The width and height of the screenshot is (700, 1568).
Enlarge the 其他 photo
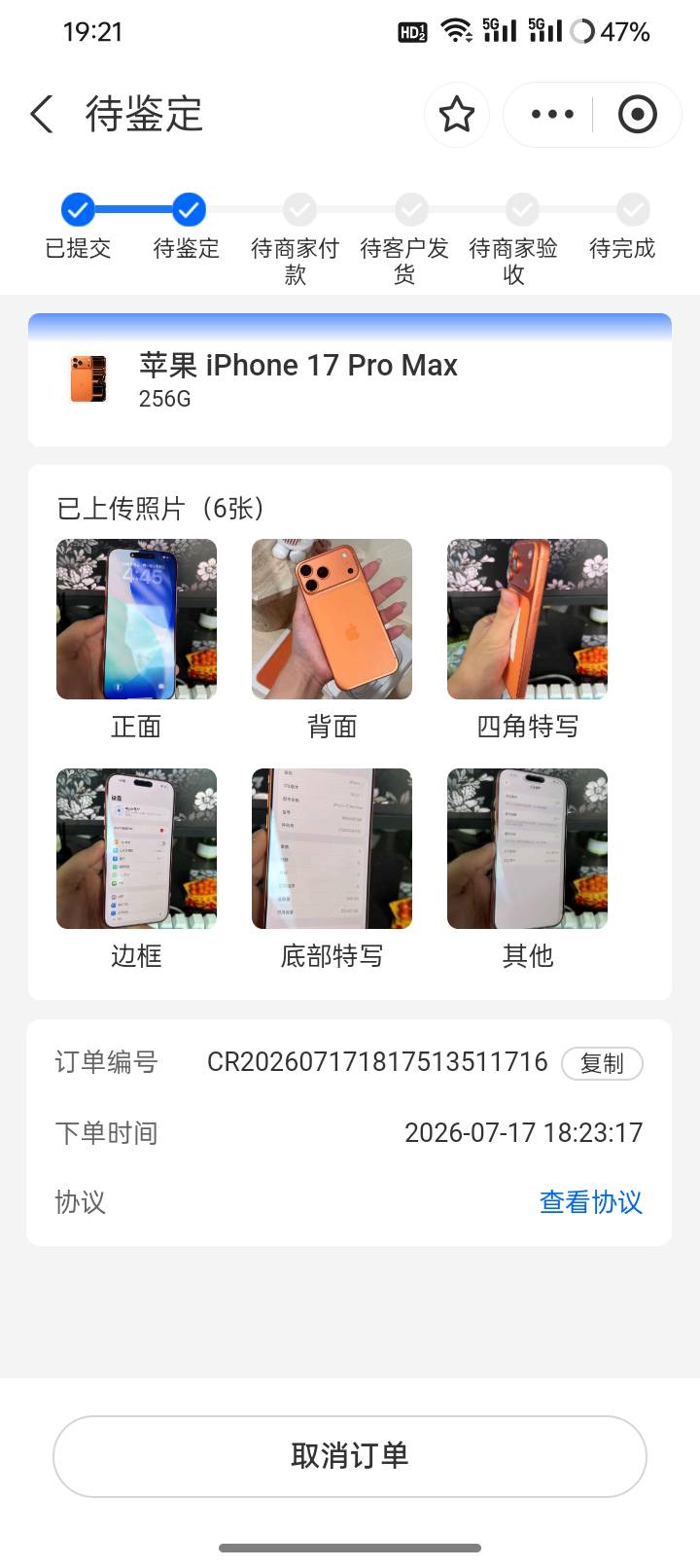tap(527, 849)
